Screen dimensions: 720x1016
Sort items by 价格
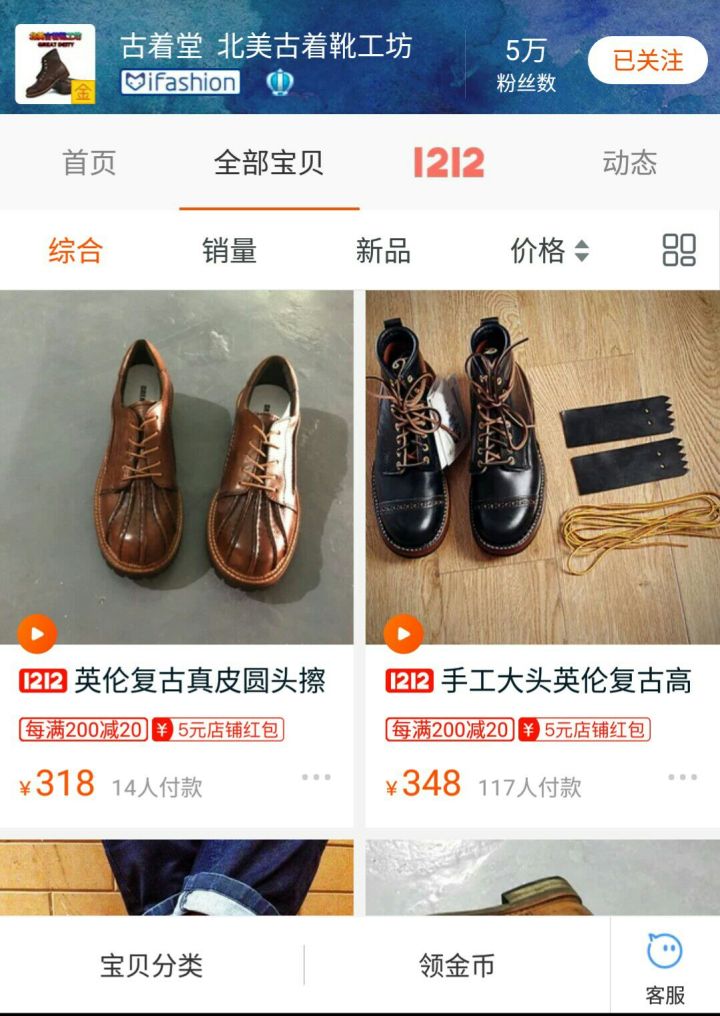tap(549, 251)
